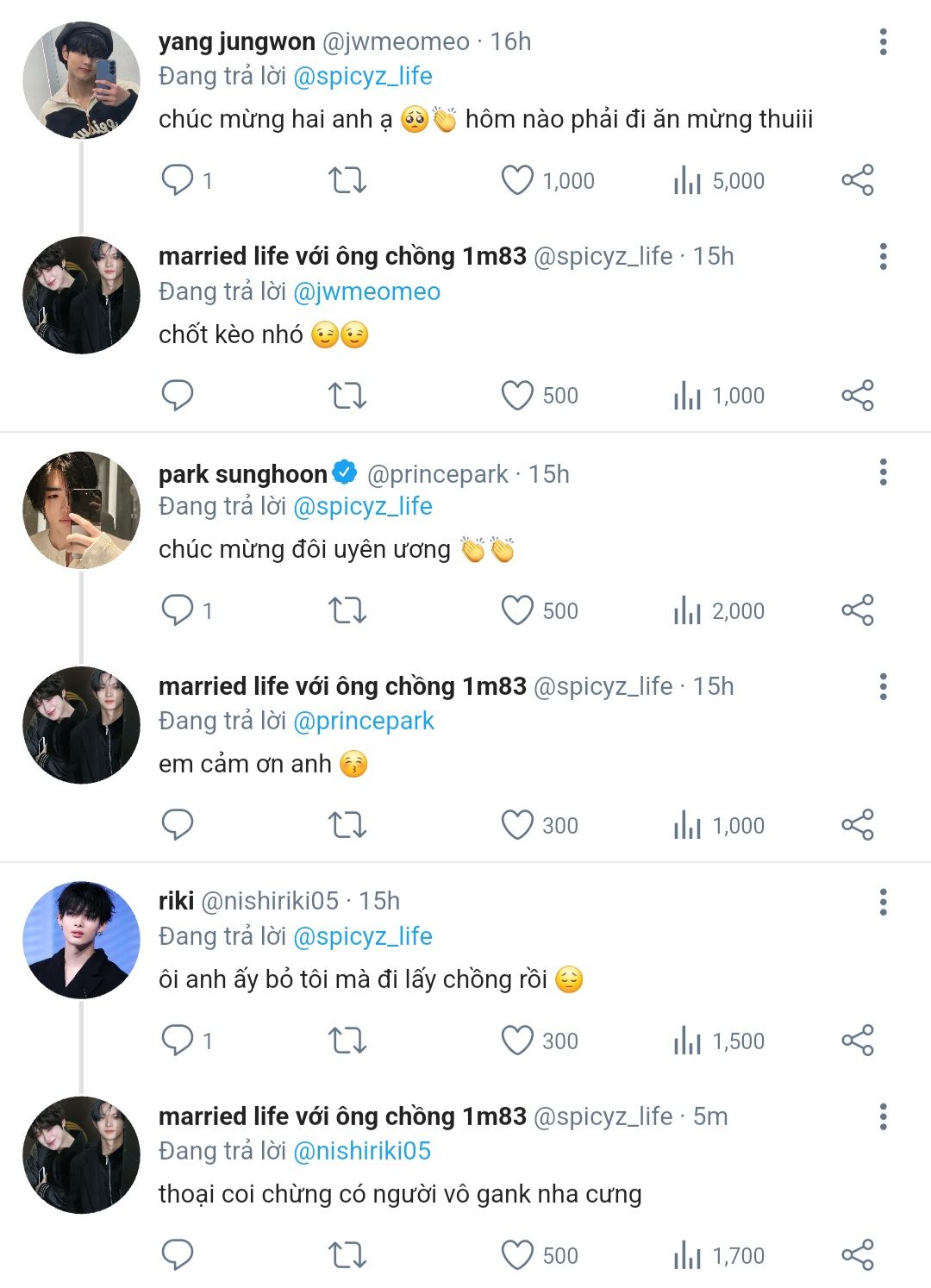Screen dimensions: 931x1288
Task: Open overflow menu on yang jungwon's tweet
Action: tap(883, 42)
